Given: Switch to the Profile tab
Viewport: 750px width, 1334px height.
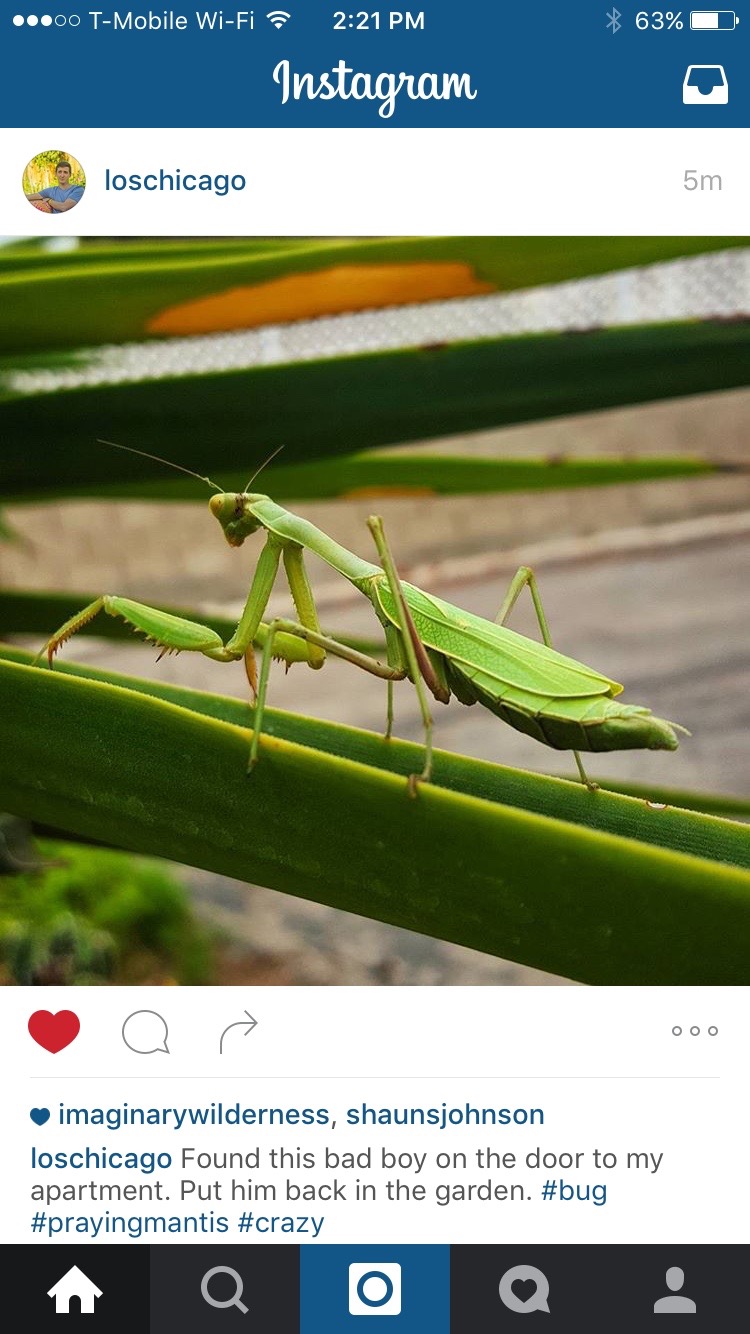Looking at the screenshot, I should (675, 1289).
